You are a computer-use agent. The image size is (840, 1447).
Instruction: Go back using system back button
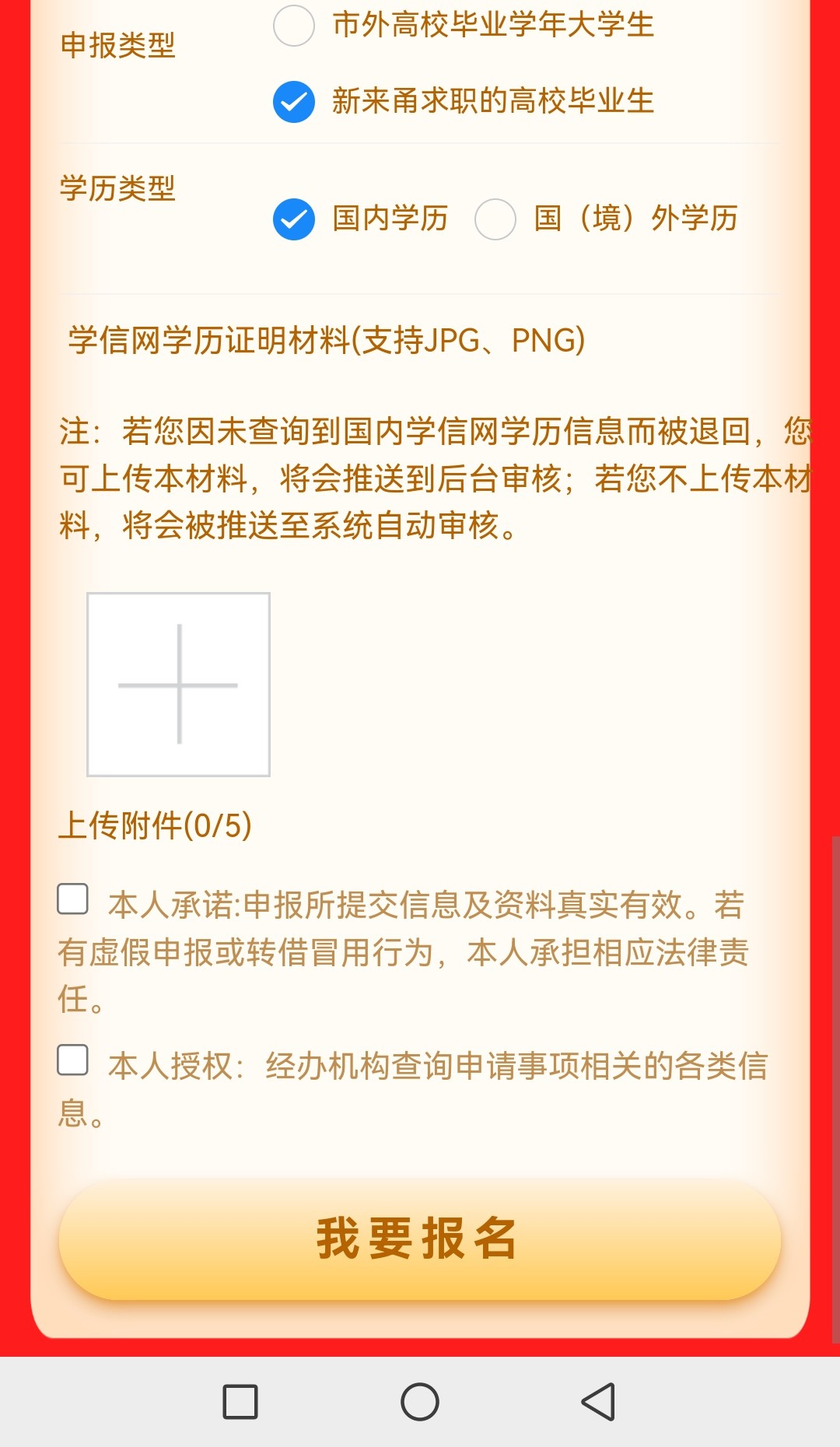coord(599,1402)
